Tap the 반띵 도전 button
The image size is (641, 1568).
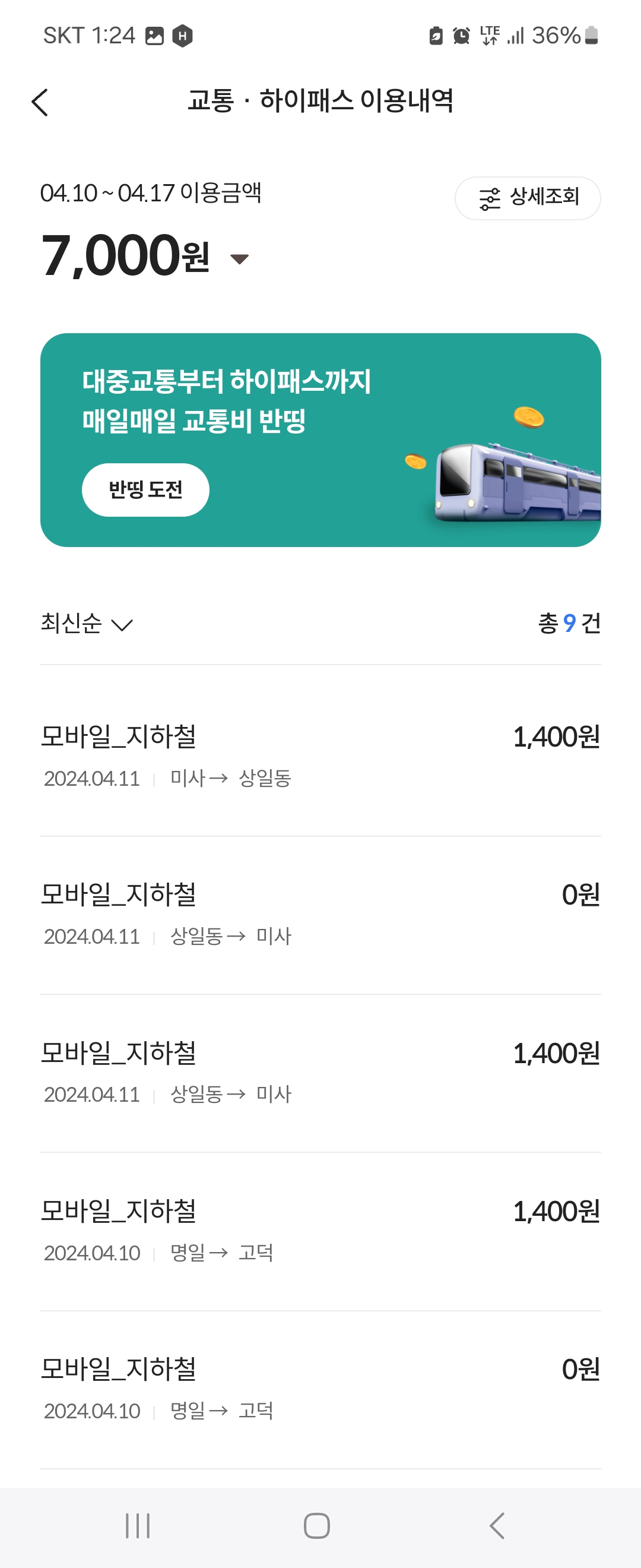[145, 490]
